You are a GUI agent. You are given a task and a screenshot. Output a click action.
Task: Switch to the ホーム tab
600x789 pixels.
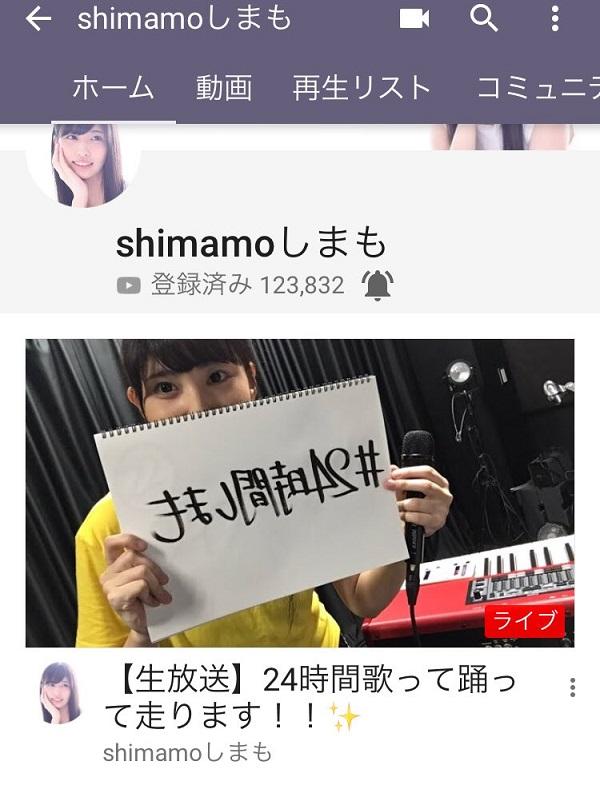pos(113,88)
